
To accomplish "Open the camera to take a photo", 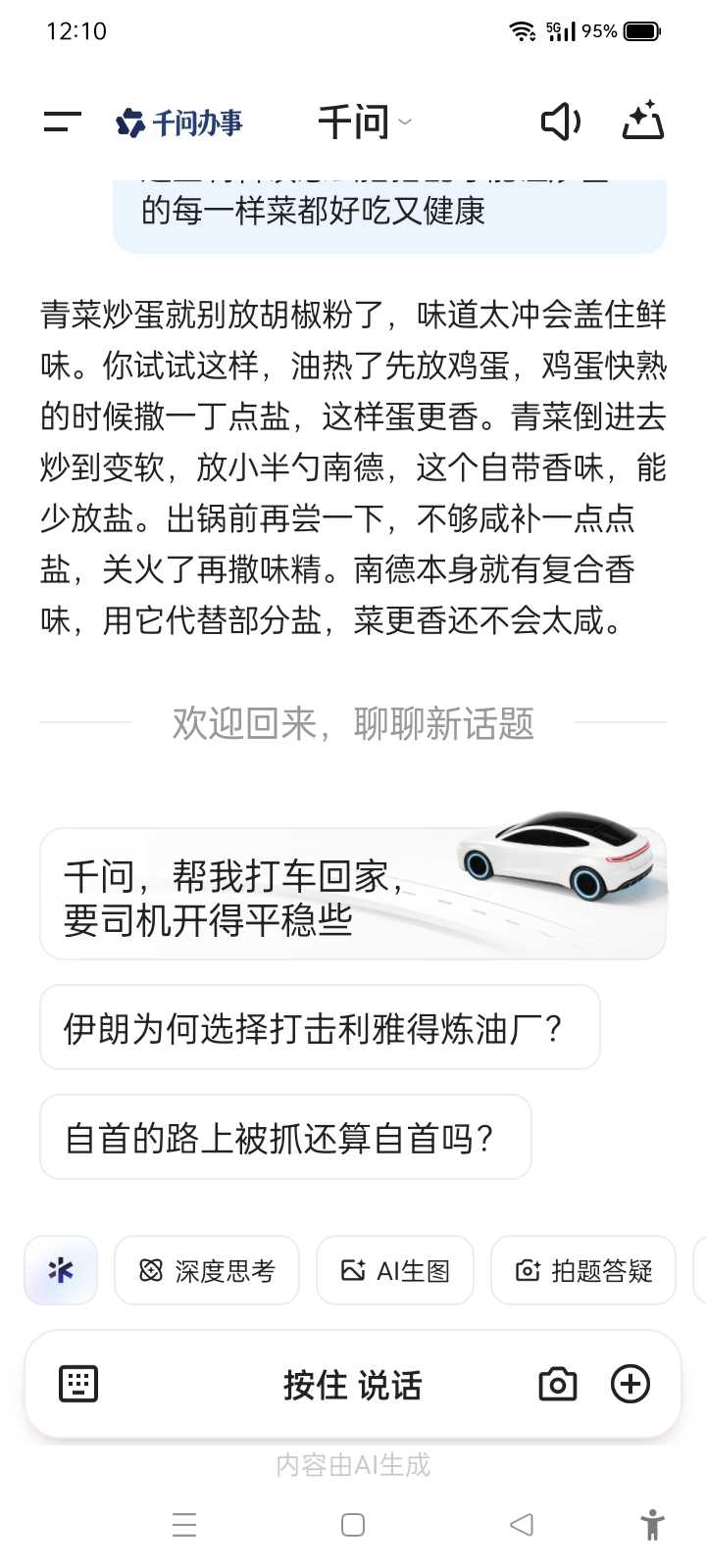I will (558, 1385).
